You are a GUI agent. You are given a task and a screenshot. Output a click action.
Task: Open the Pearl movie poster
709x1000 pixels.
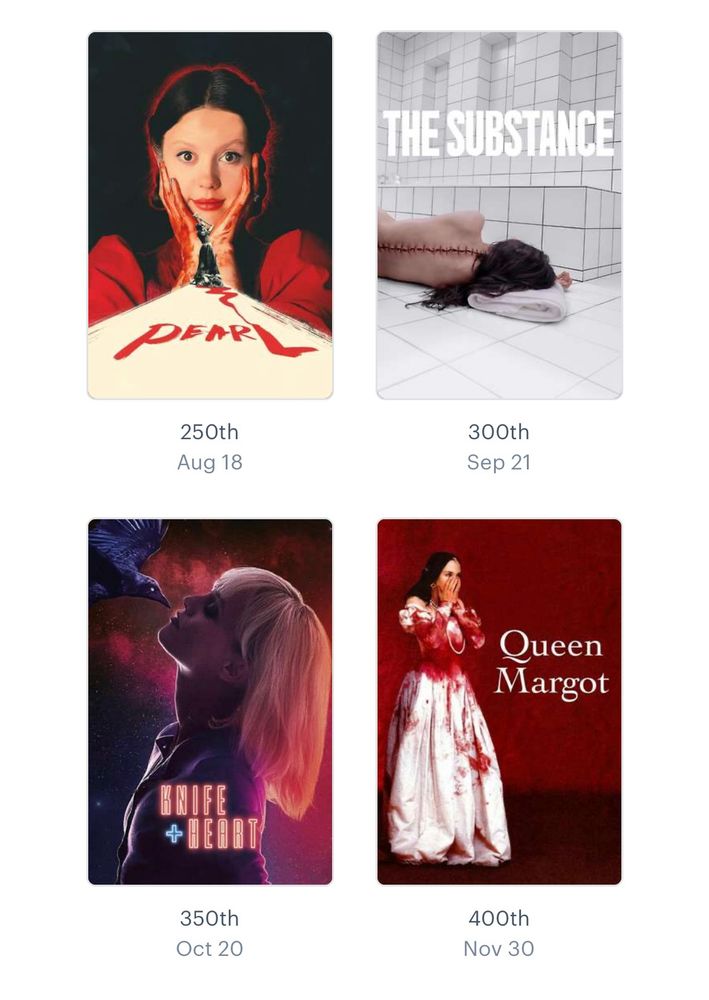pos(209,215)
